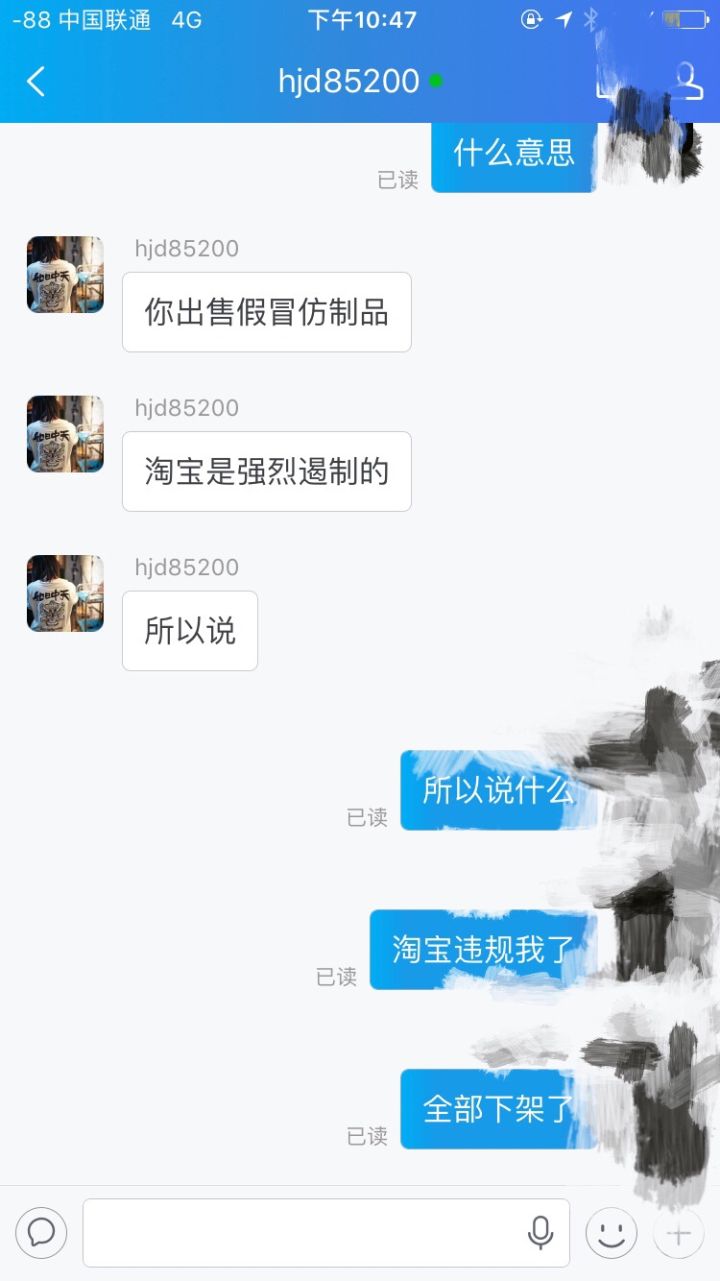720x1281 pixels.
Task: Open the contact profile icon in header
Action: [x=687, y=81]
